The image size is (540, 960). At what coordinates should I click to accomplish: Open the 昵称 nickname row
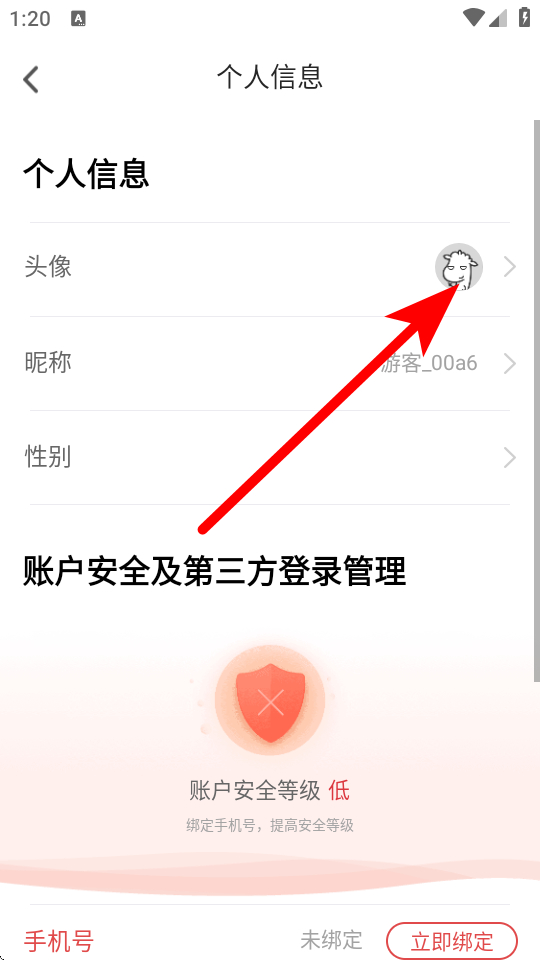270,363
